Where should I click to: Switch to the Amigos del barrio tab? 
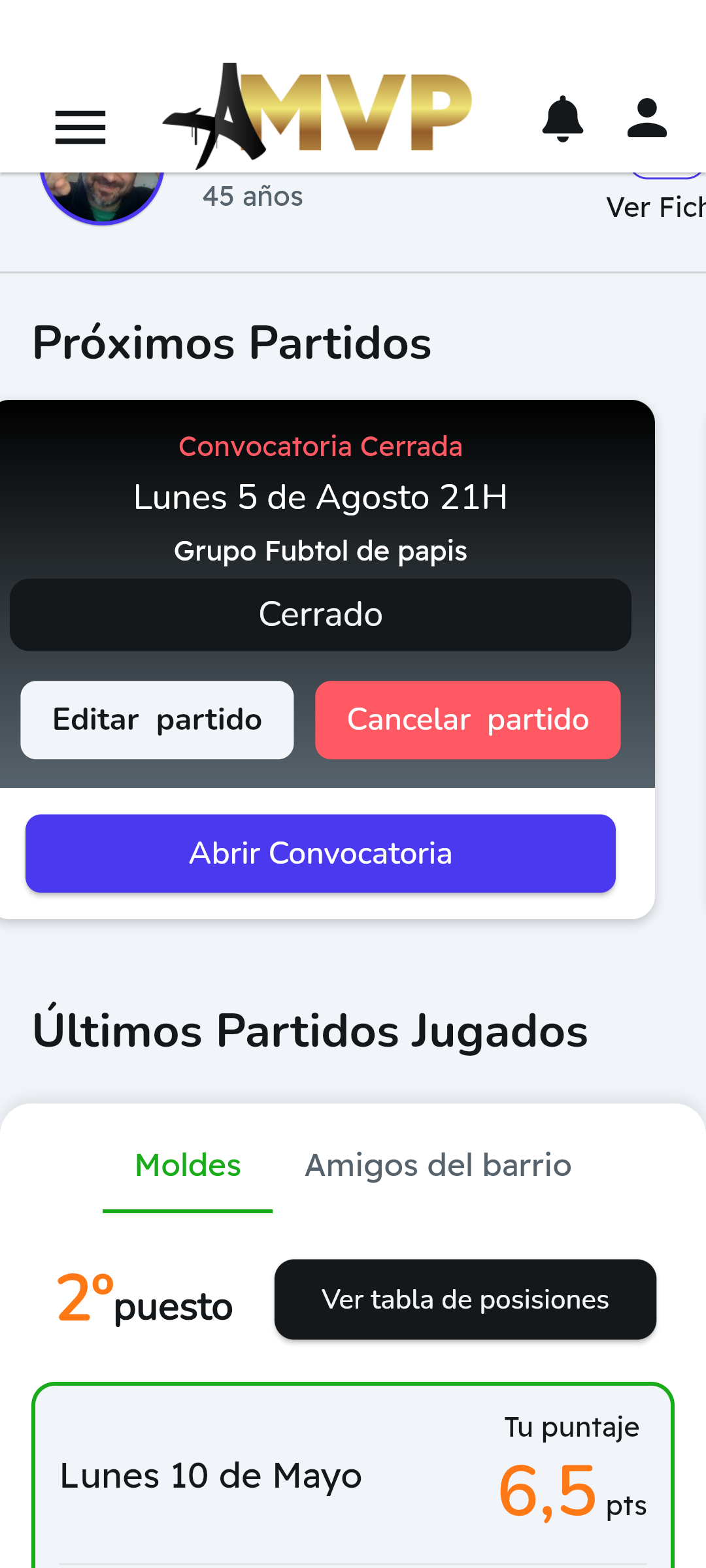tap(438, 1166)
